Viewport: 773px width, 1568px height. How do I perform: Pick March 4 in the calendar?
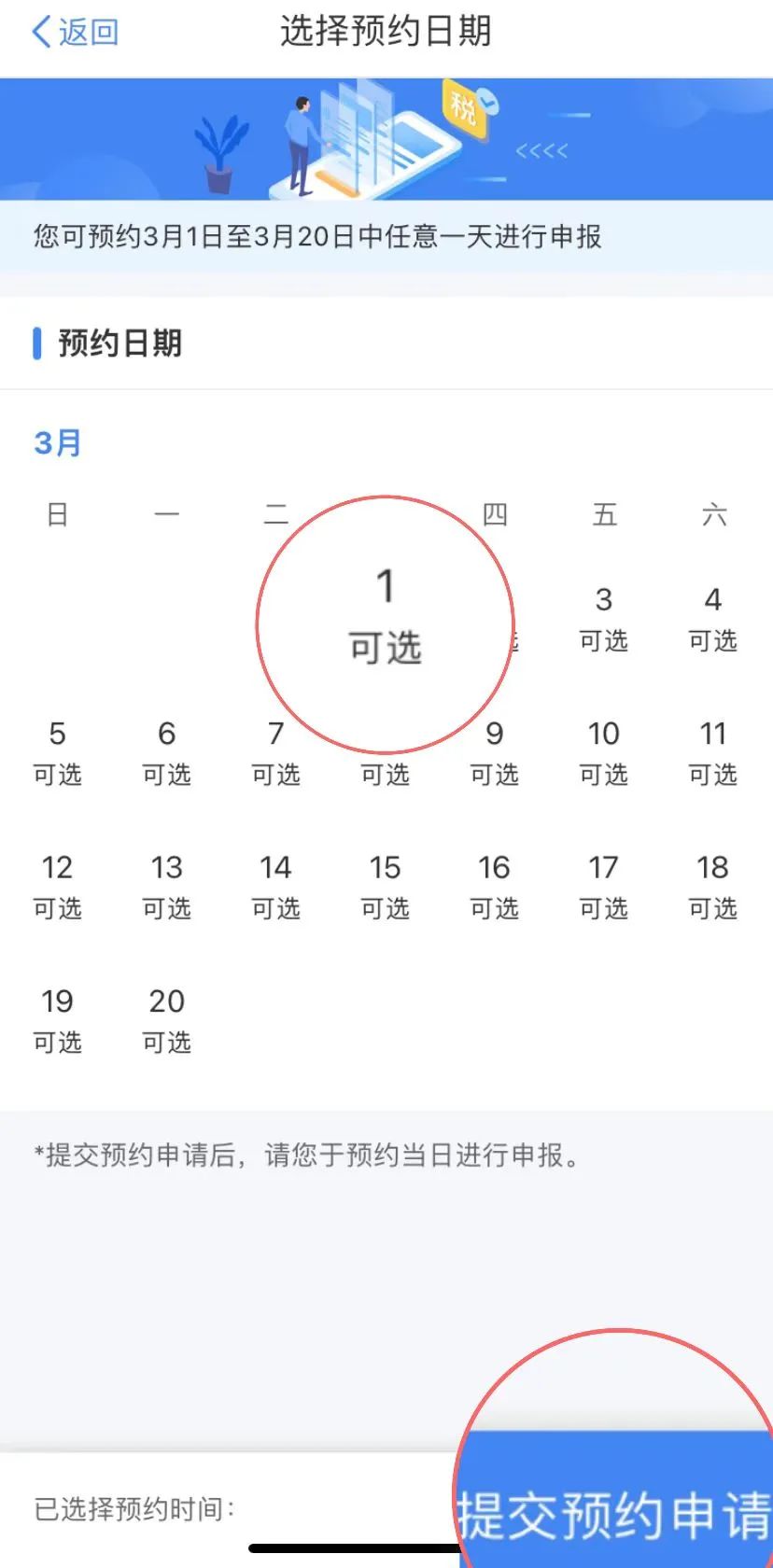pyautogui.click(x=713, y=620)
